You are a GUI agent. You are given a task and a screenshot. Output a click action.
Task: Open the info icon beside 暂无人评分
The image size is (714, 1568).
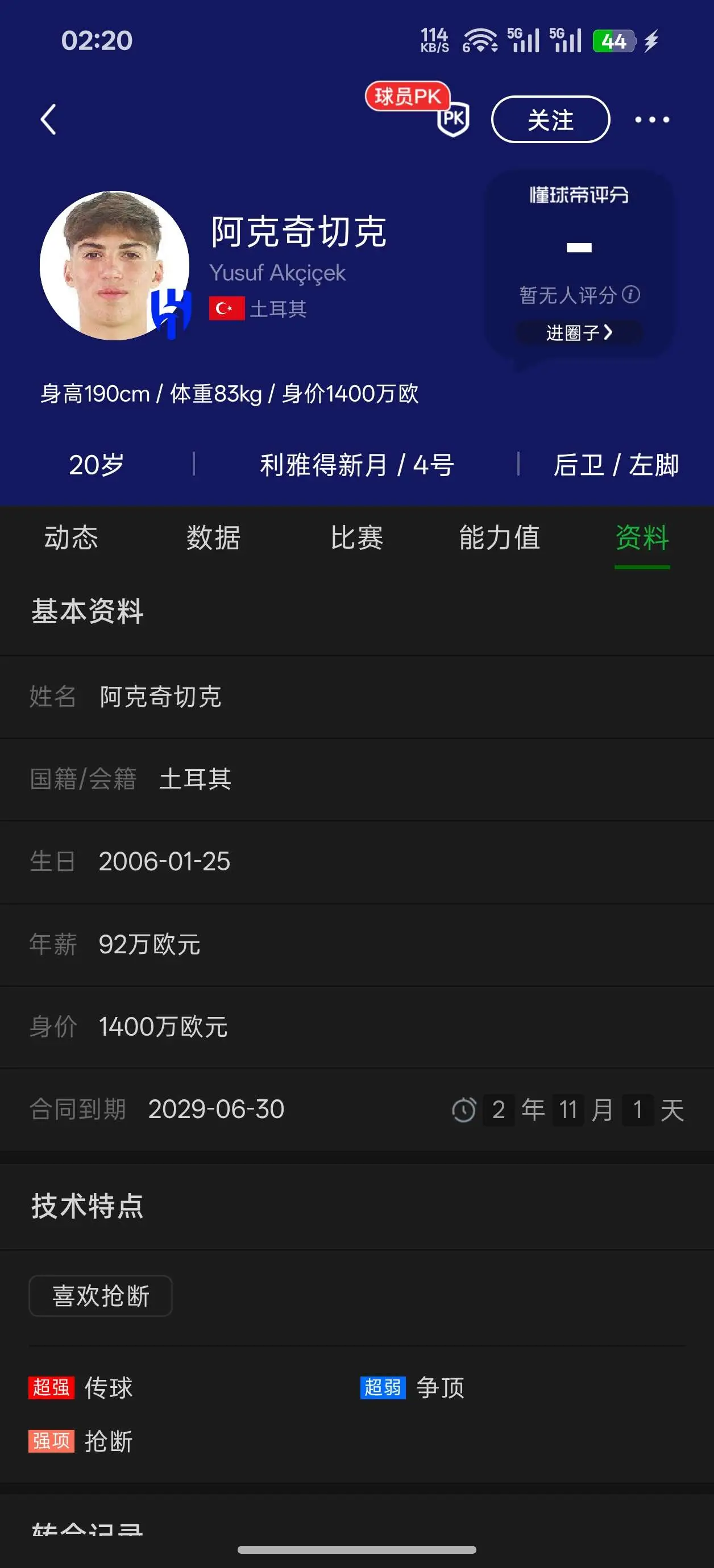[631, 295]
